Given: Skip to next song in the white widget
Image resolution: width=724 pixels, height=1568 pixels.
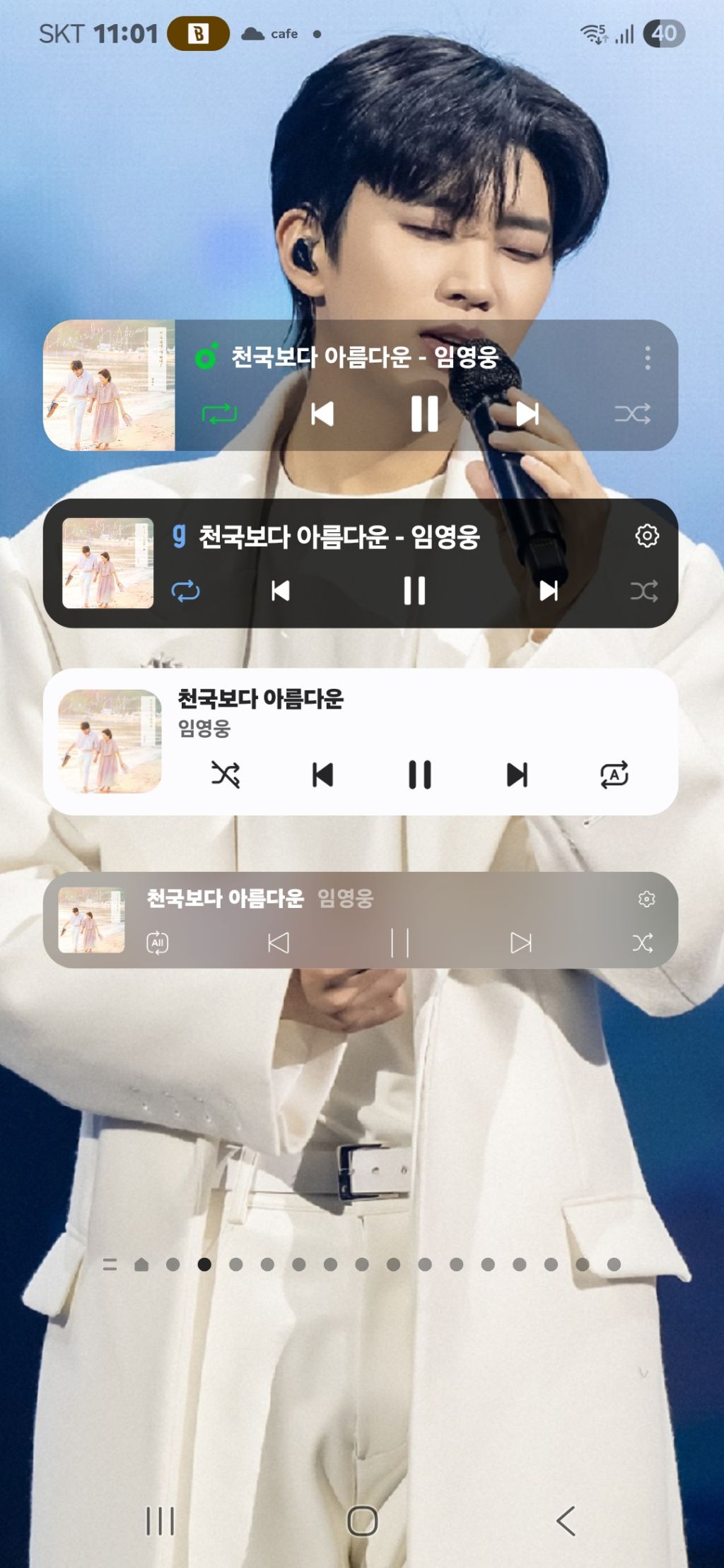Looking at the screenshot, I should pyautogui.click(x=517, y=774).
